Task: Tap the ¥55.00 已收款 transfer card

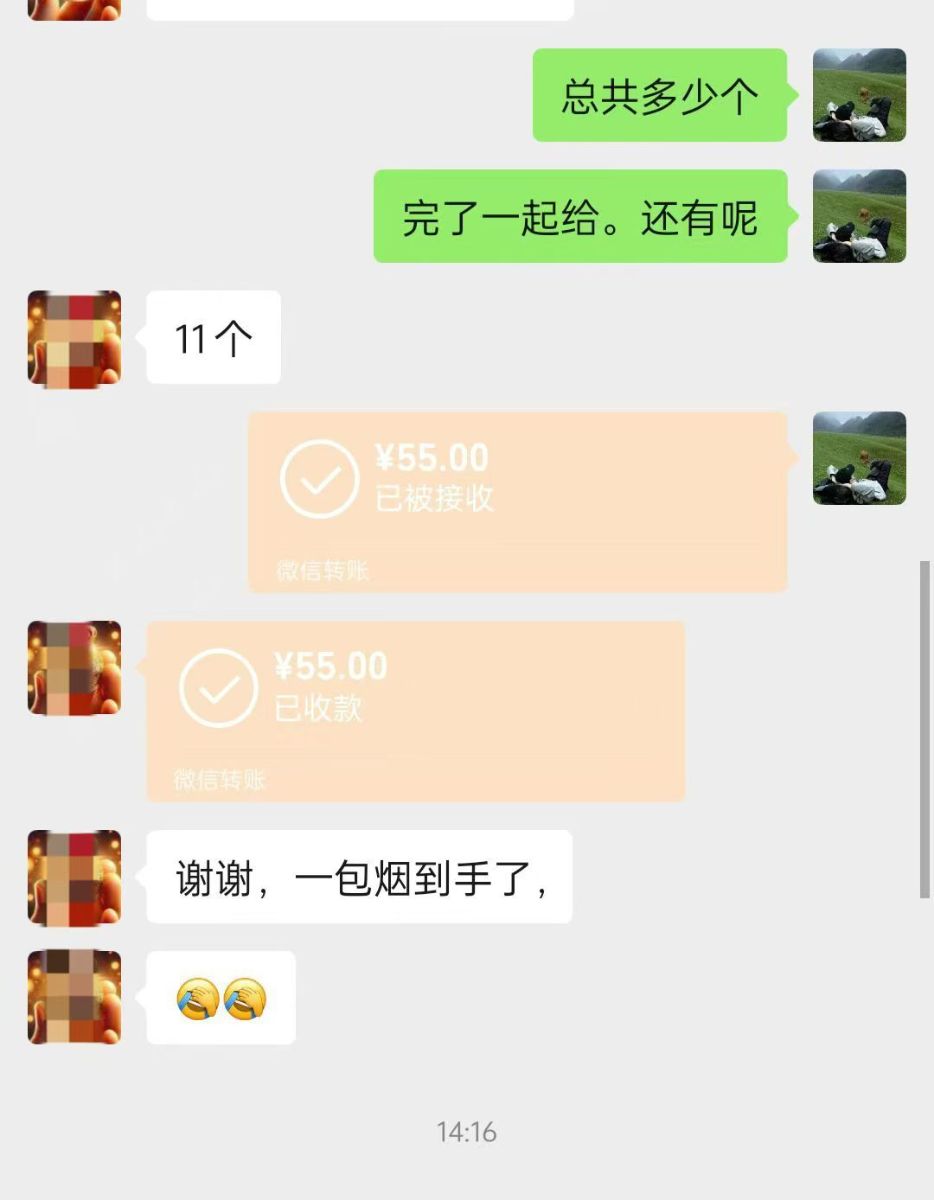Action: pyautogui.click(x=416, y=710)
